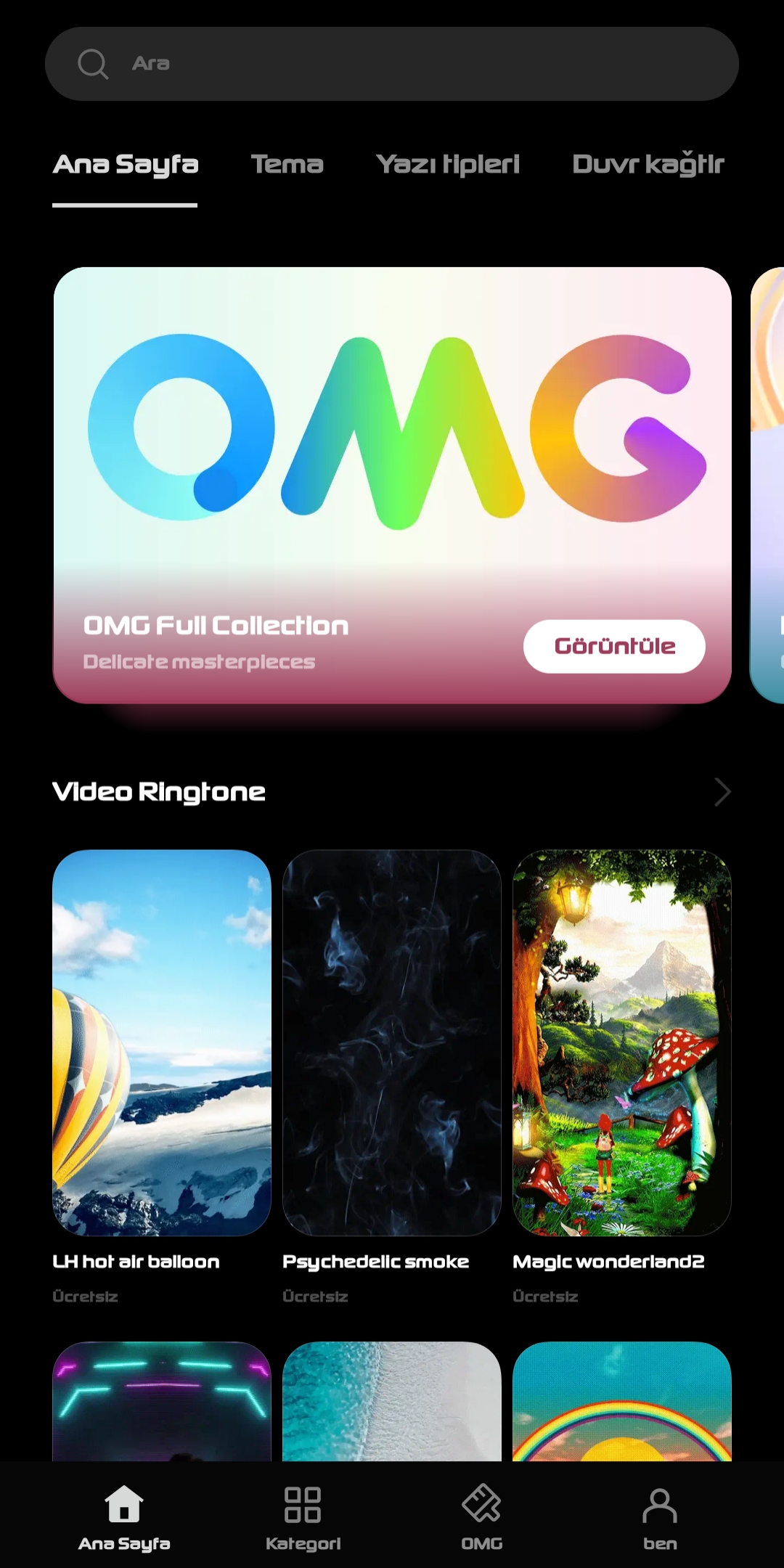Tap Ana Sayfa in bottom navigation
This screenshot has height=1568, width=784.
[x=124, y=1517]
